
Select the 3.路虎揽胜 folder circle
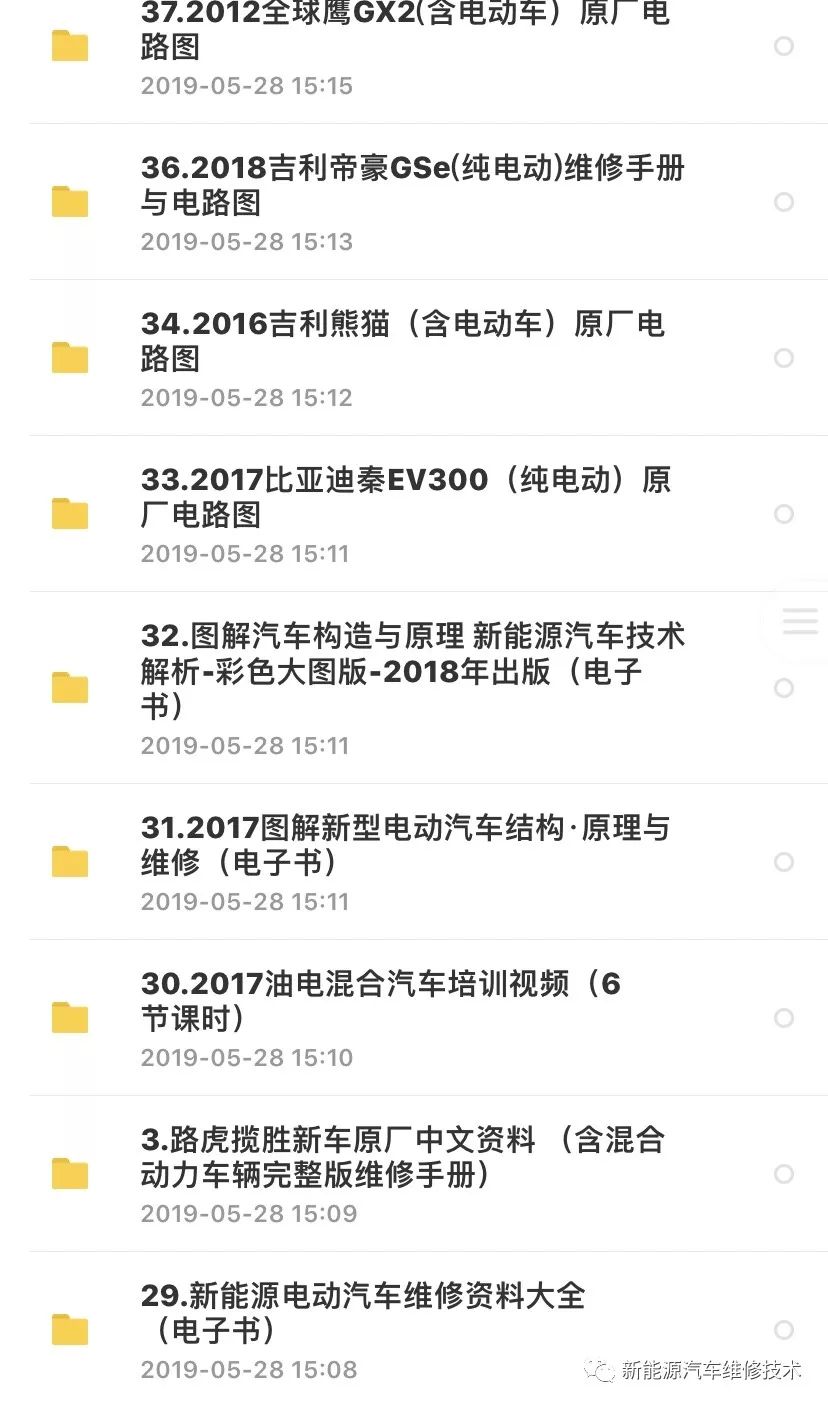pos(784,1174)
